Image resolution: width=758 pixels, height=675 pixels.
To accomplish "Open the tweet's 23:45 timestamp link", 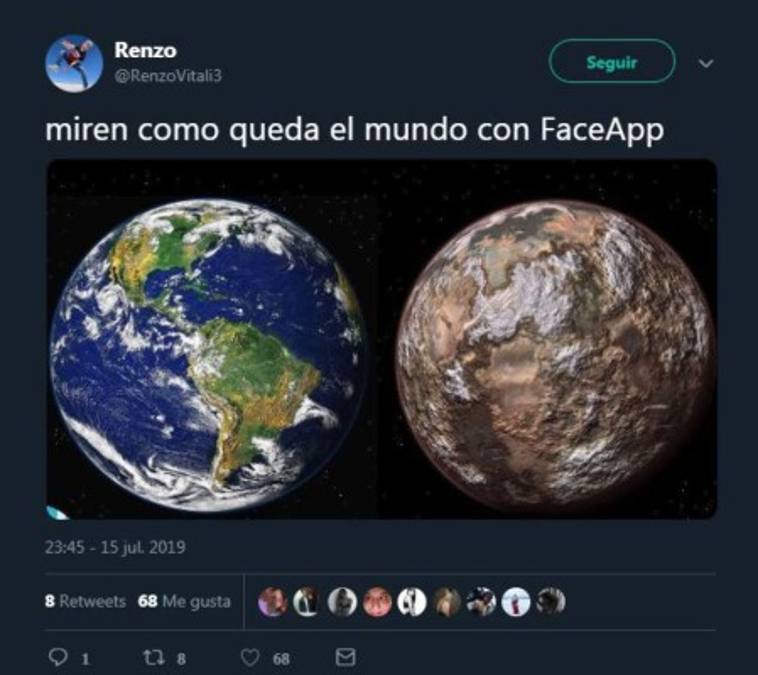I will coord(115,547).
